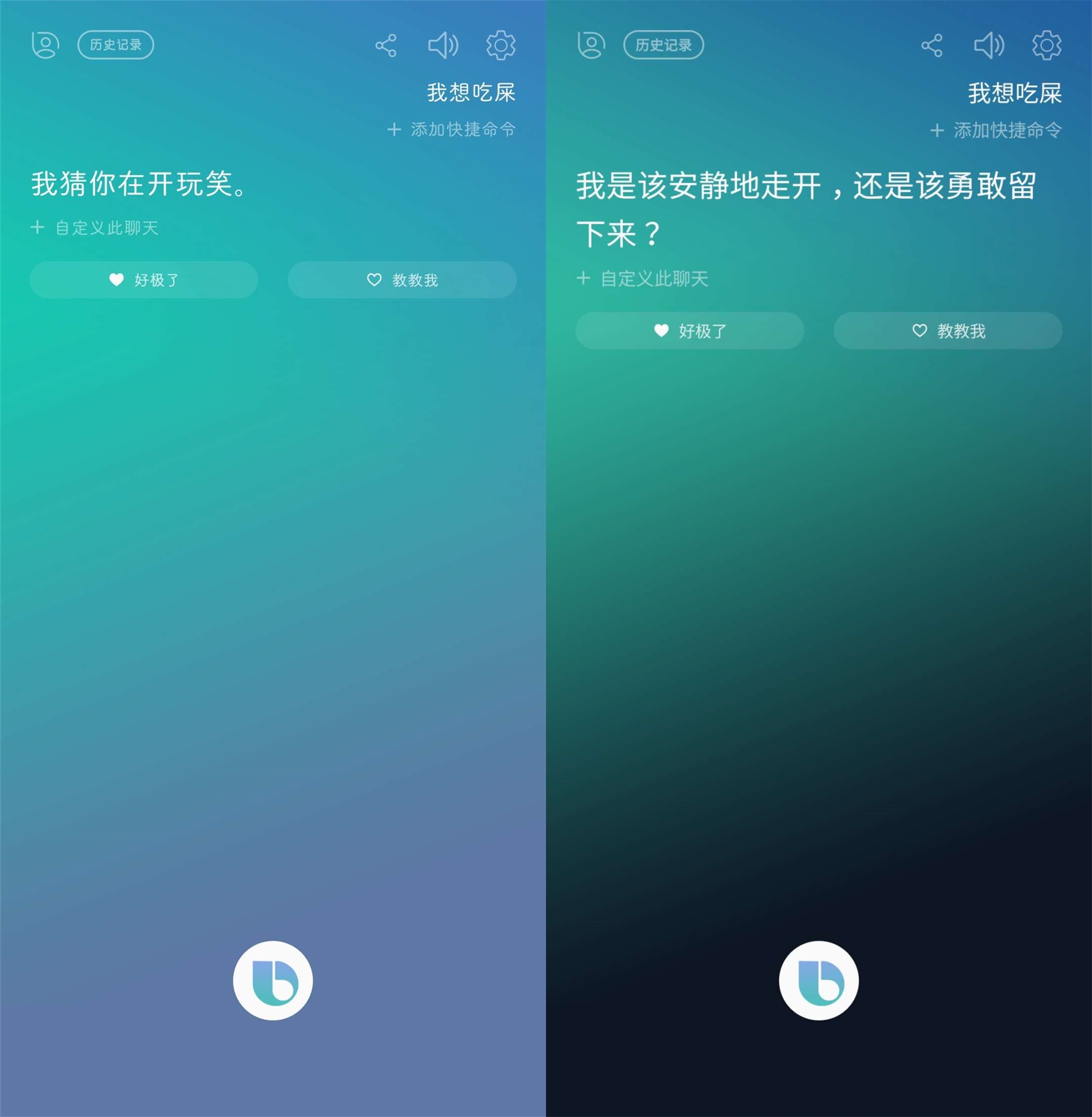Open settings gear on the dark-background screen
The height and width of the screenshot is (1117, 1092).
point(1046,45)
